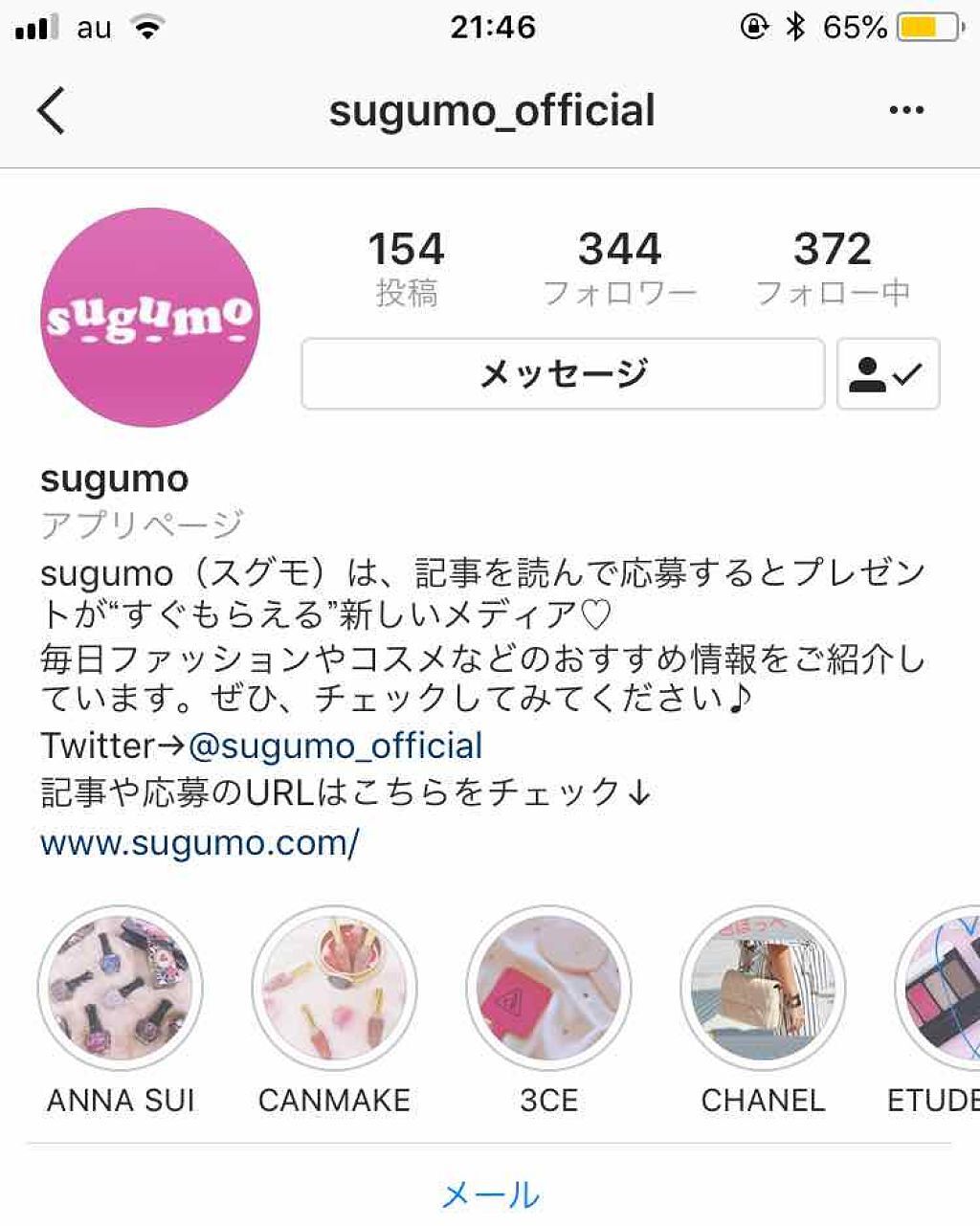The image size is (980, 1226).
Task: View the 372 フォロー中 list
Action: click(832, 268)
